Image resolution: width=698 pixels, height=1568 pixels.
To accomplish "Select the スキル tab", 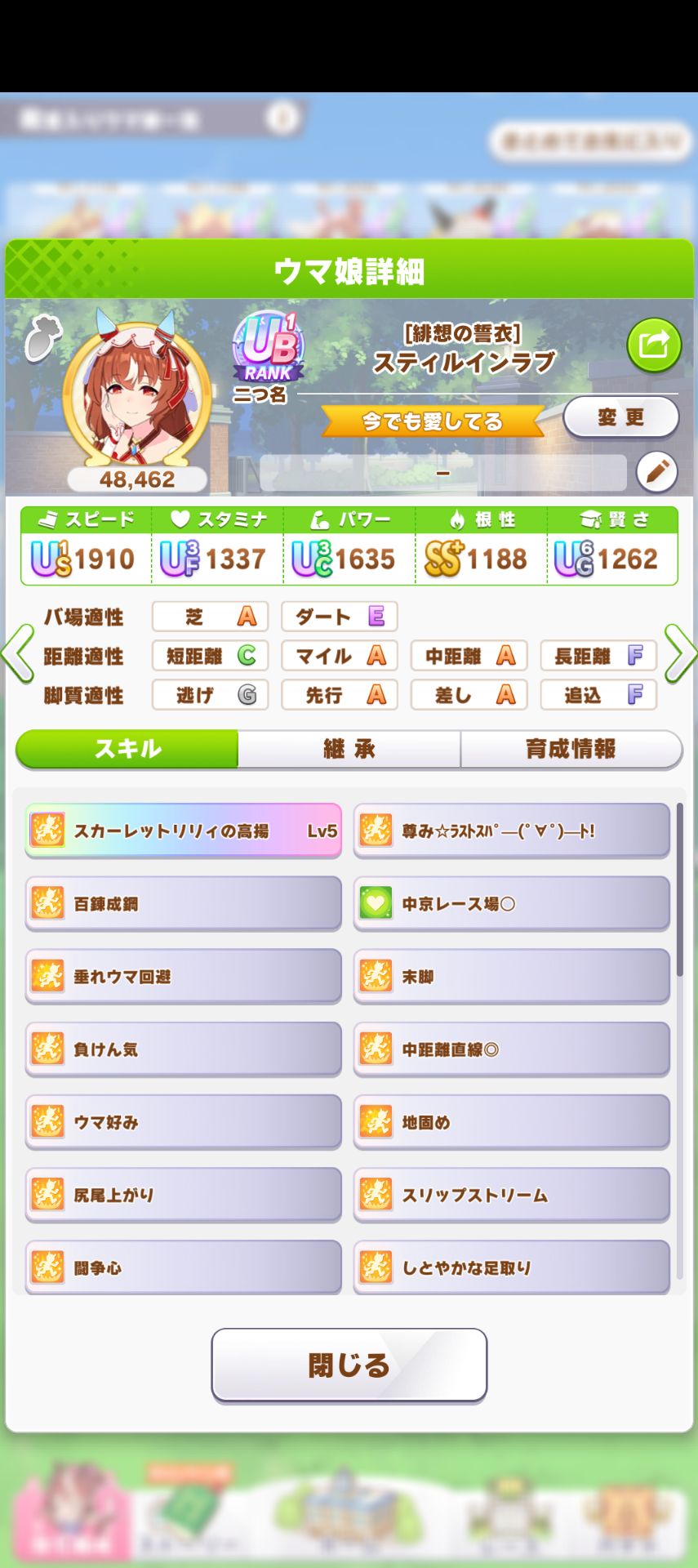I will [127, 748].
